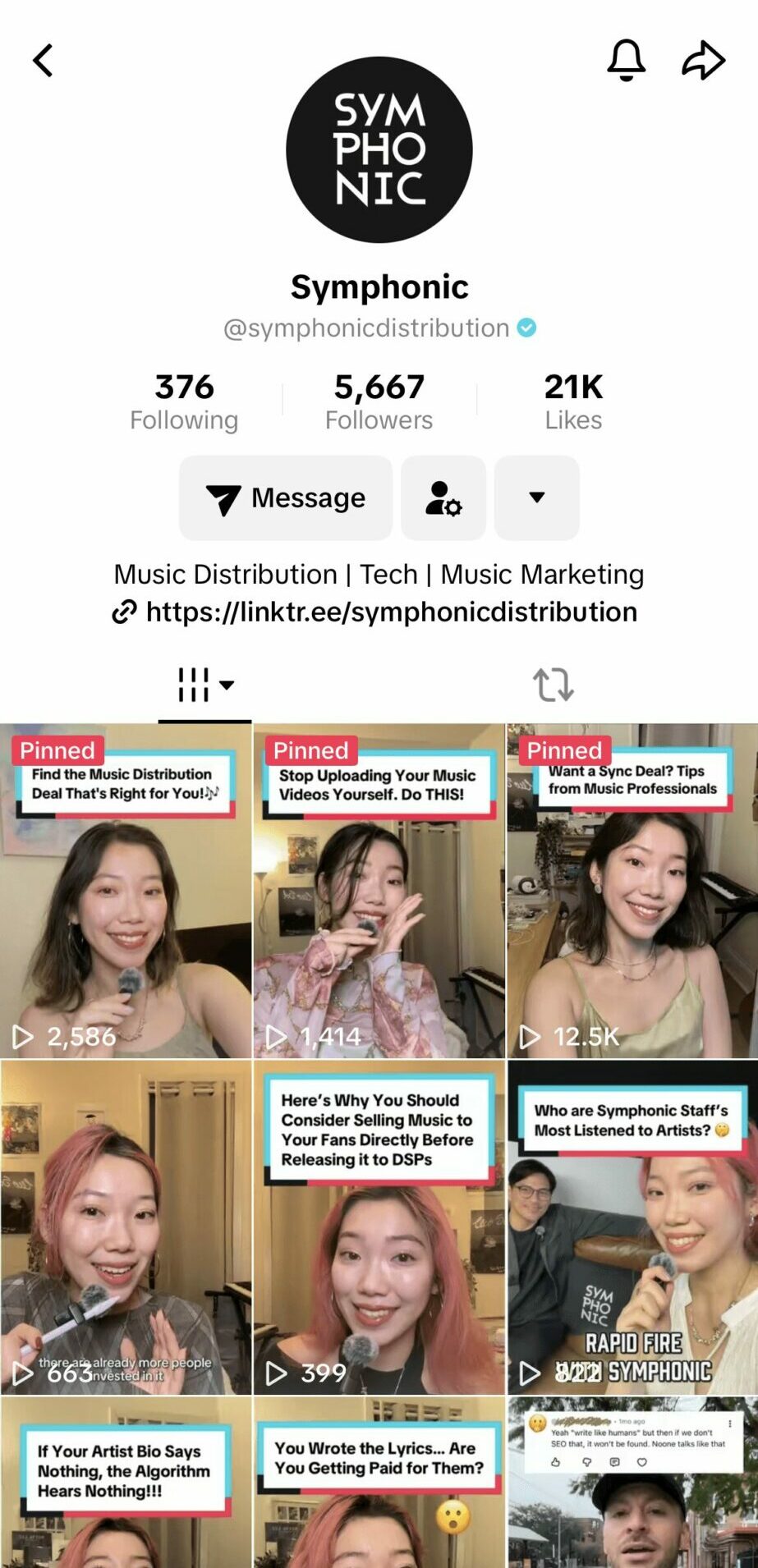
Task: Open the linktr.ee/symphonicdistribution link
Action: tap(391, 612)
